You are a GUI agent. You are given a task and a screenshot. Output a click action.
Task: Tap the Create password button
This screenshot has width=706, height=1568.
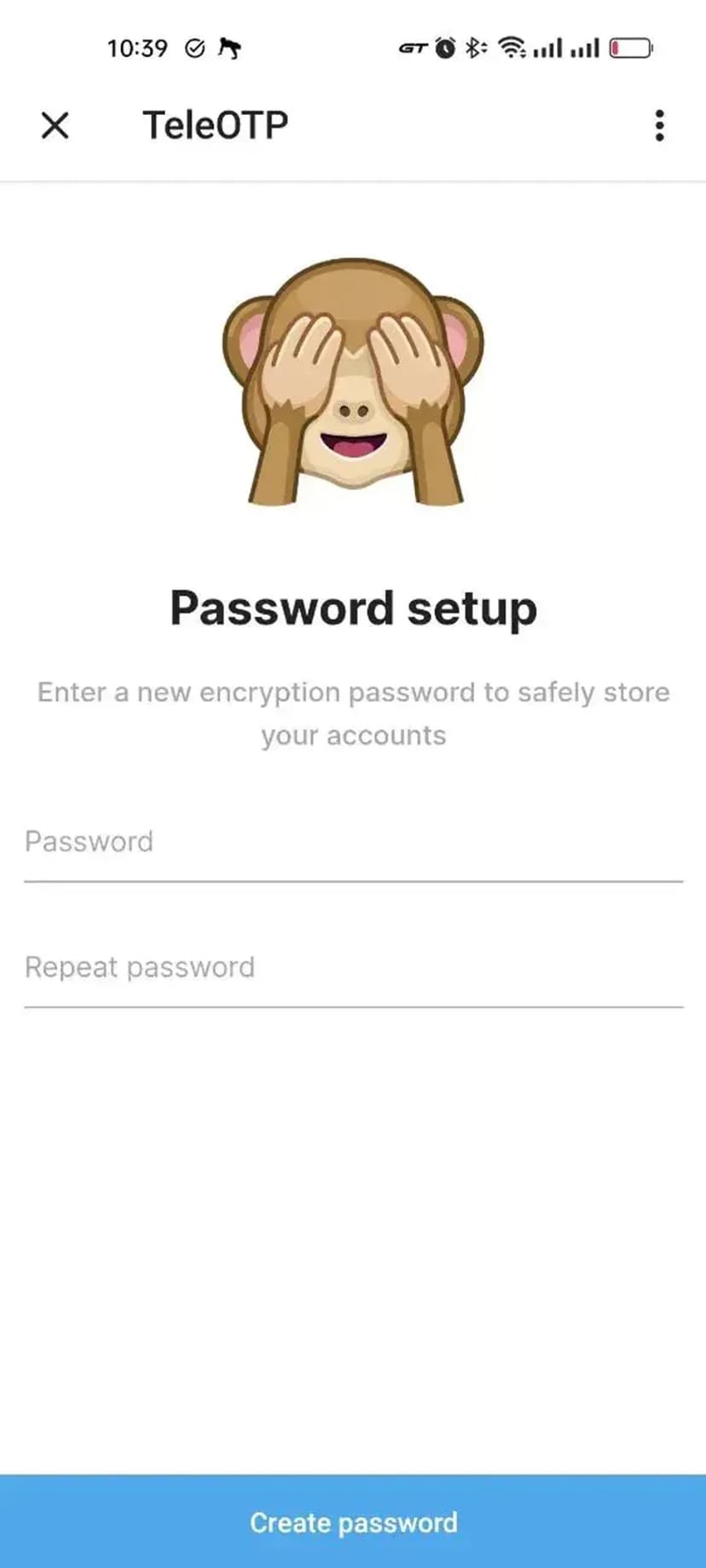pyautogui.click(x=353, y=1522)
